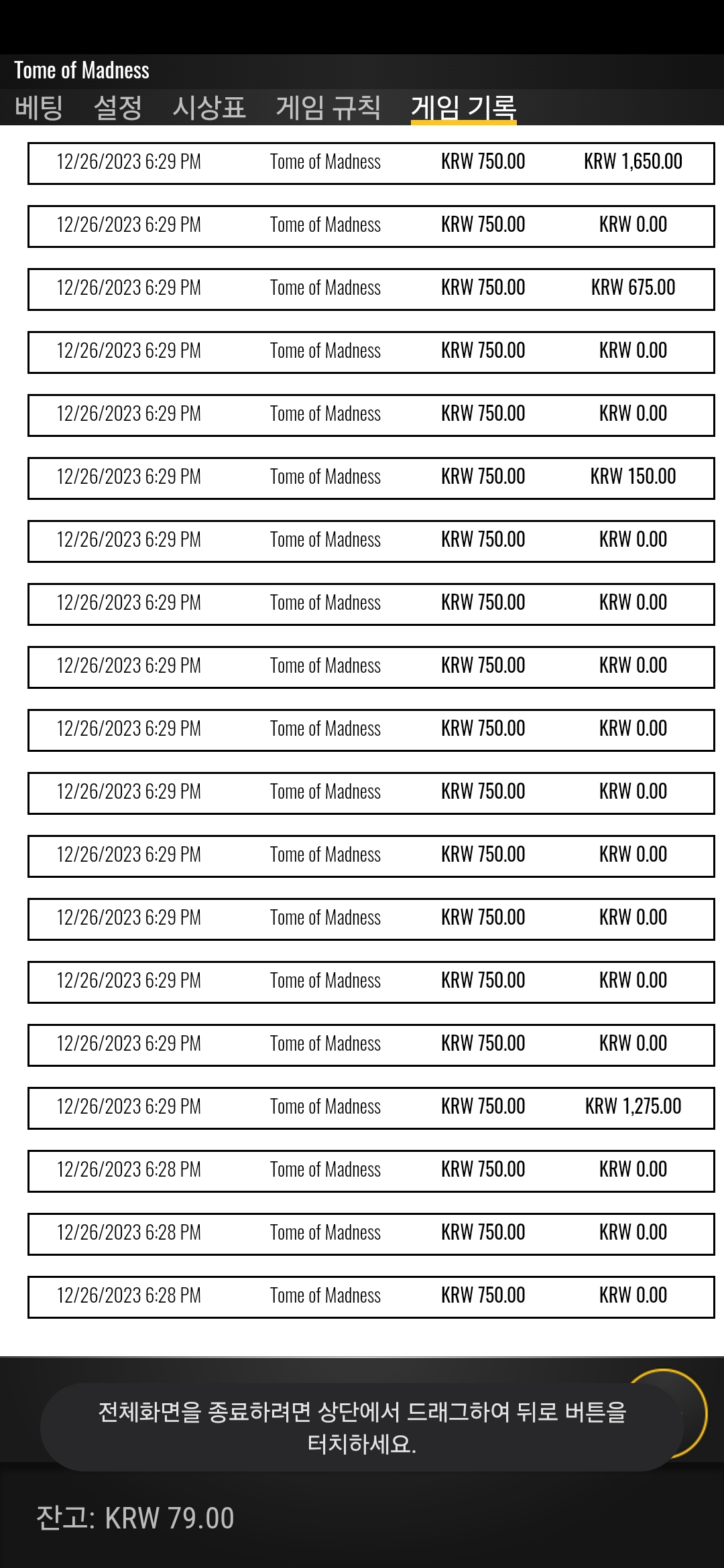The width and height of the screenshot is (724, 1568).
Task: Open the 설정 tab
Action: (x=118, y=107)
